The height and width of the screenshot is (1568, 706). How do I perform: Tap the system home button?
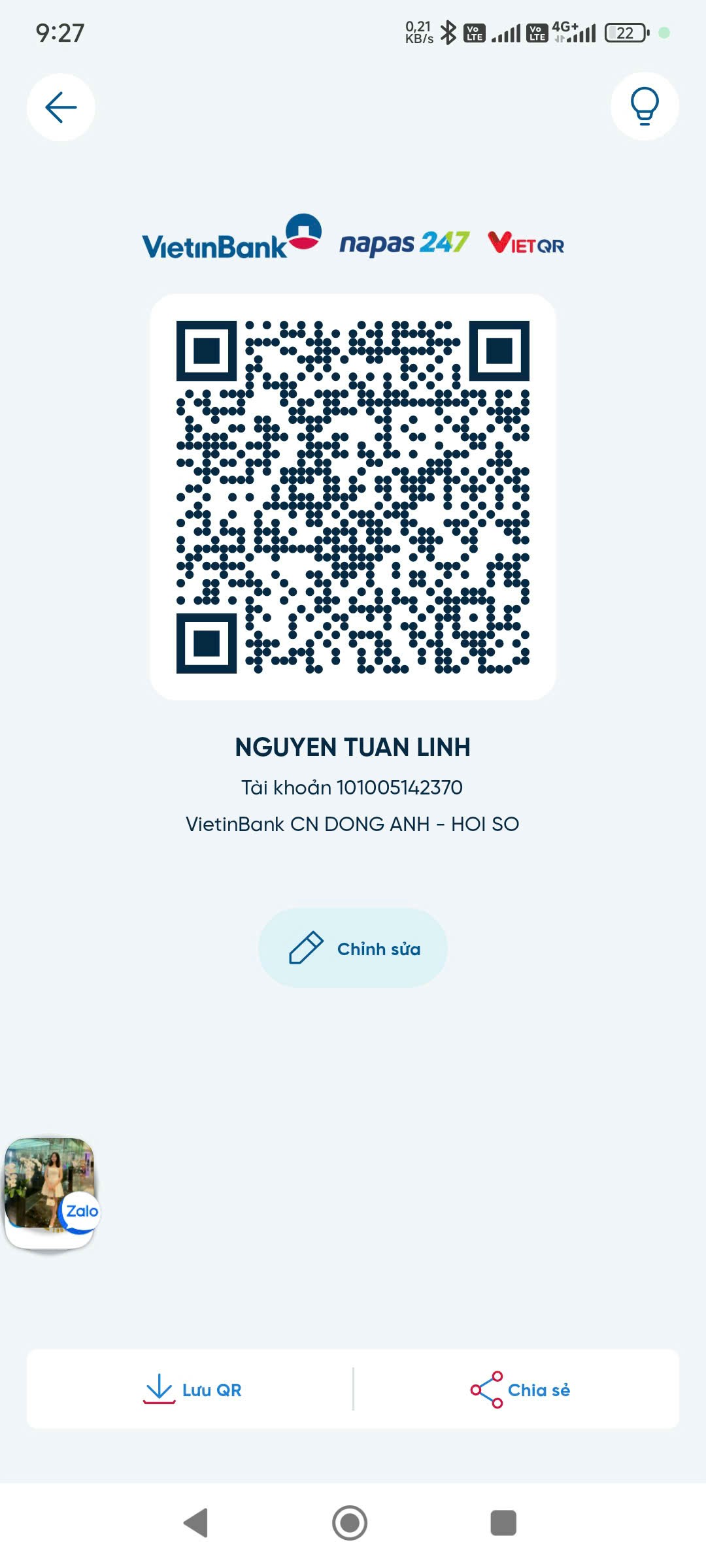350,1523
